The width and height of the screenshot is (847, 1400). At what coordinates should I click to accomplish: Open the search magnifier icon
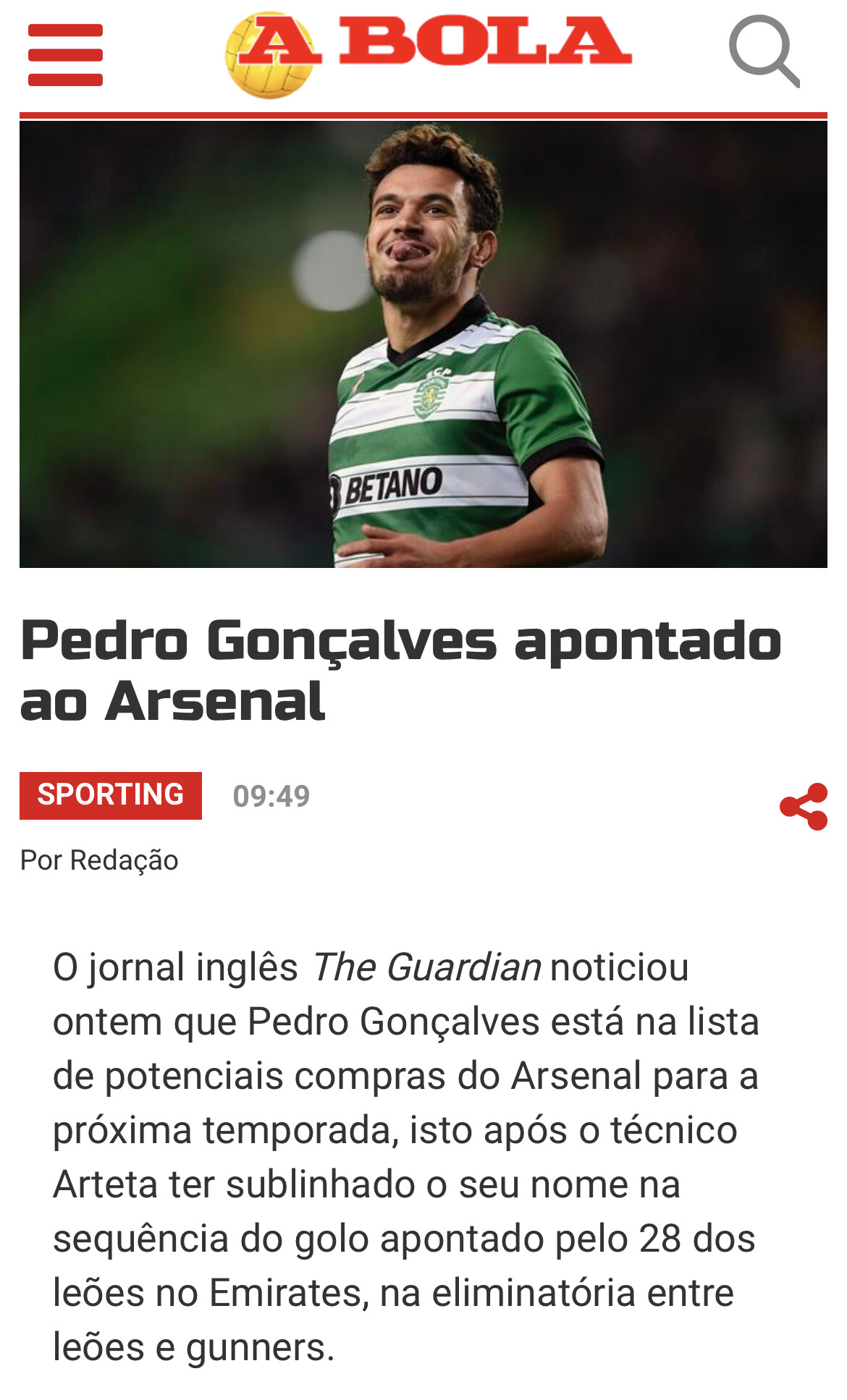coord(763,52)
